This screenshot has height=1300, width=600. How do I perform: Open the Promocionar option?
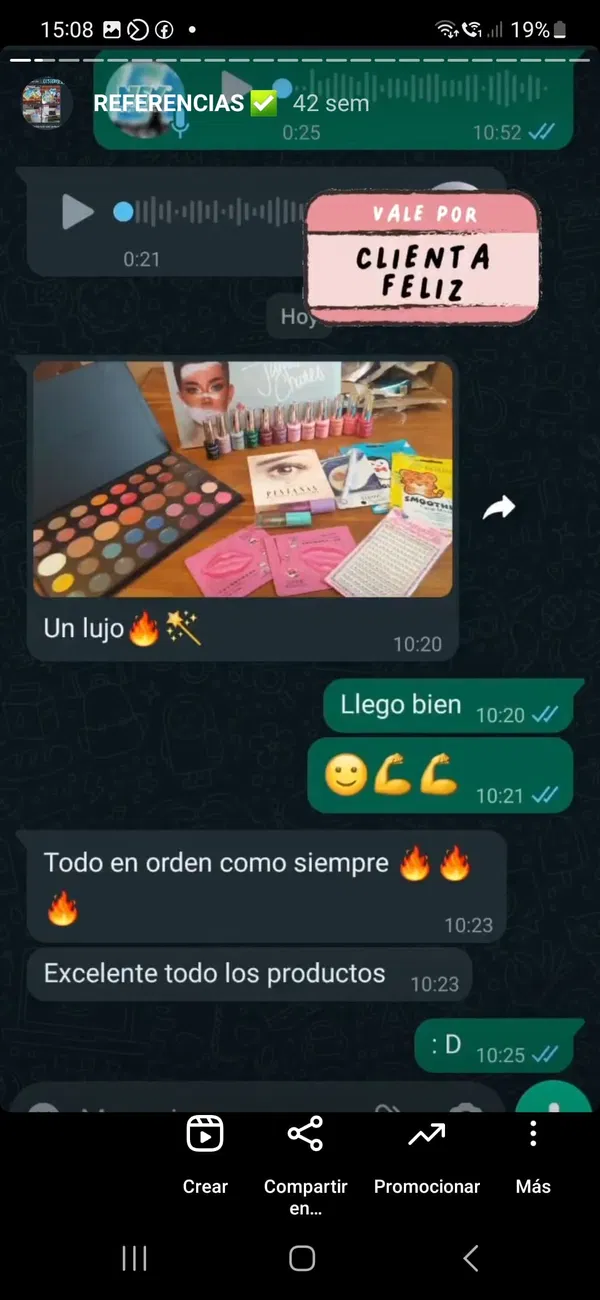coord(427,1153)
